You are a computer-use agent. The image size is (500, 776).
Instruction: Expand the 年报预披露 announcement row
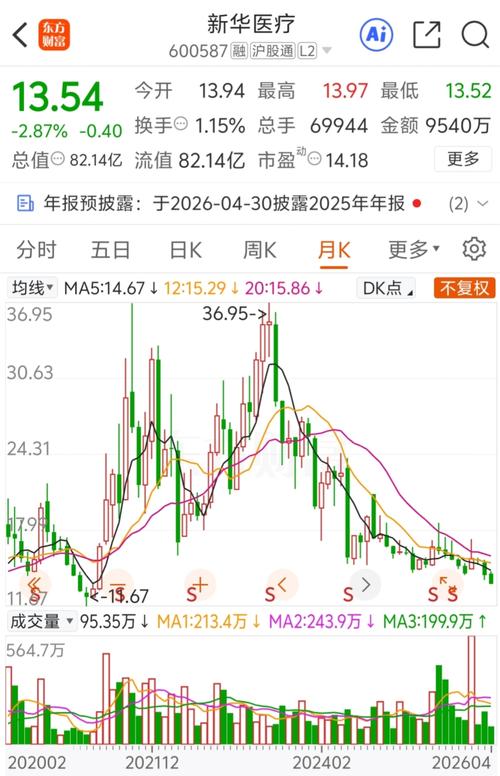tap(250, 203)
